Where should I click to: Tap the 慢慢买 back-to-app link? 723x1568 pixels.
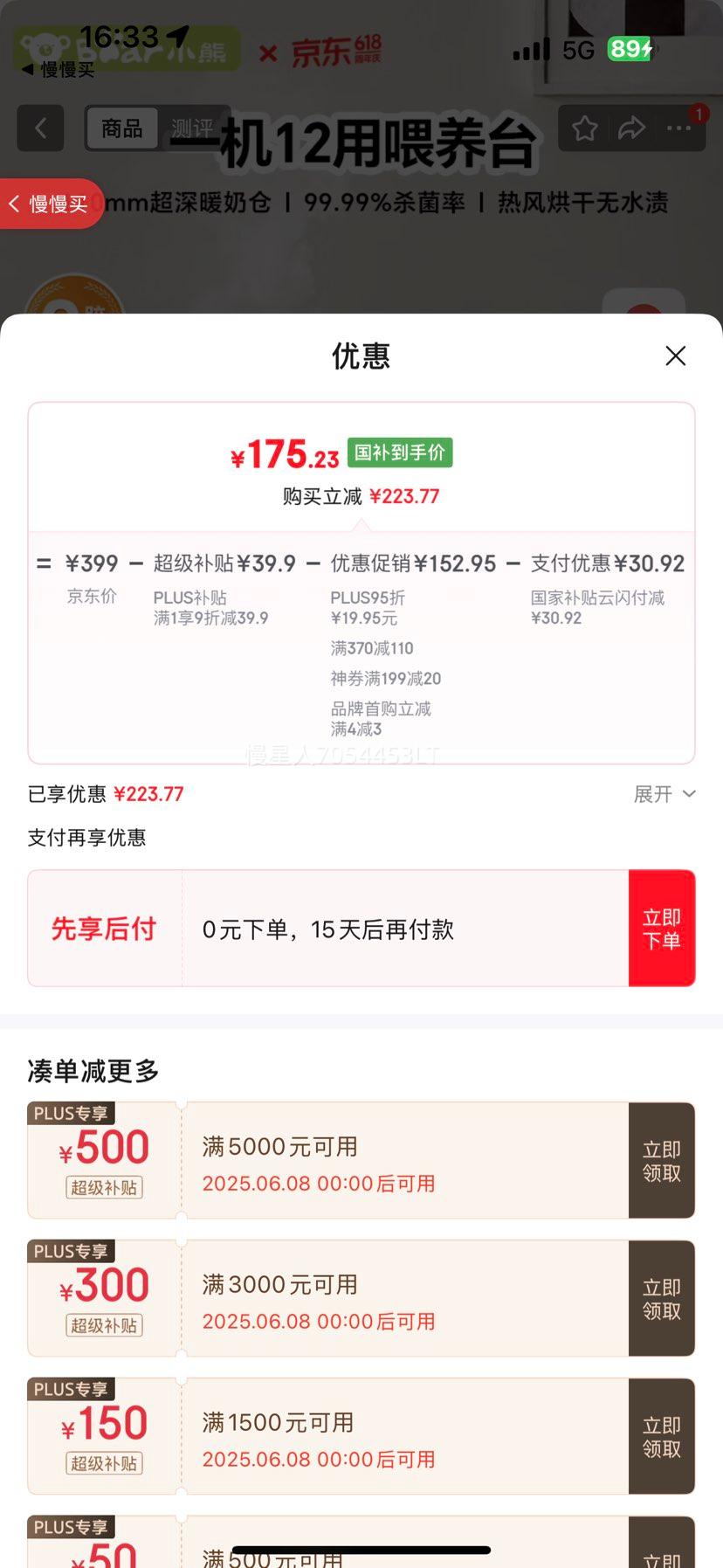(58, 70)
